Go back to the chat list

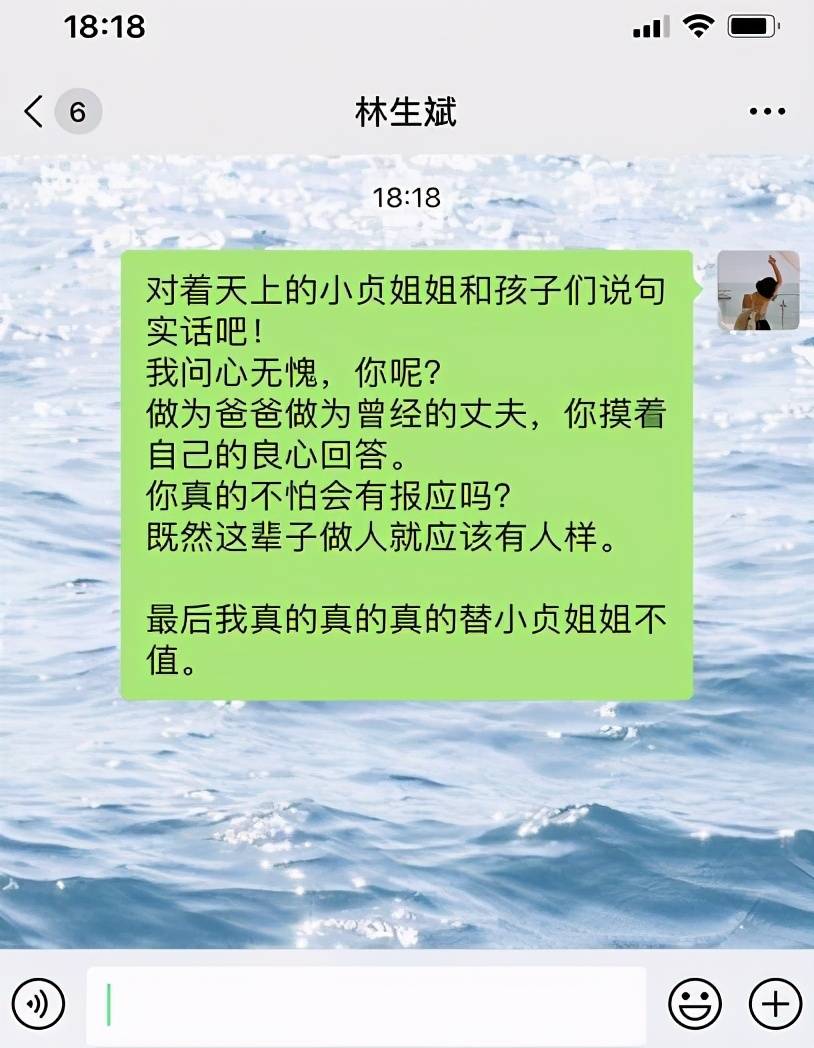click(x=35, y=111)
